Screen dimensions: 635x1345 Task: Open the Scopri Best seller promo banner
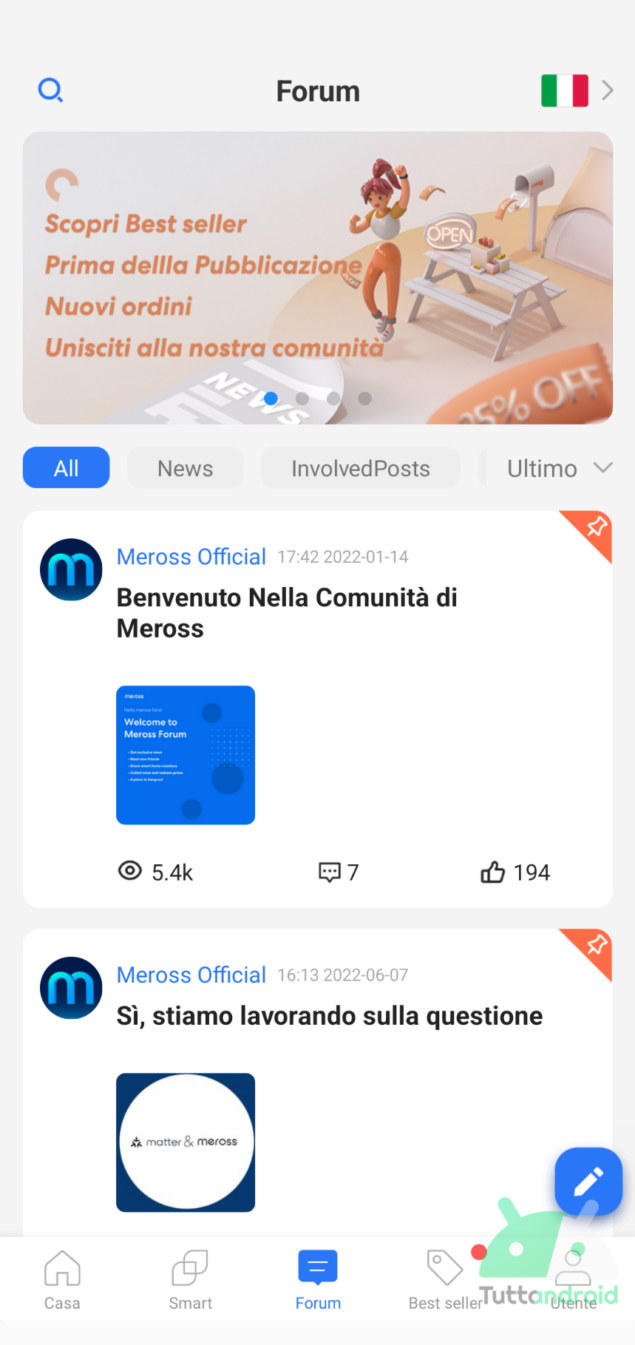coord(318,278)
